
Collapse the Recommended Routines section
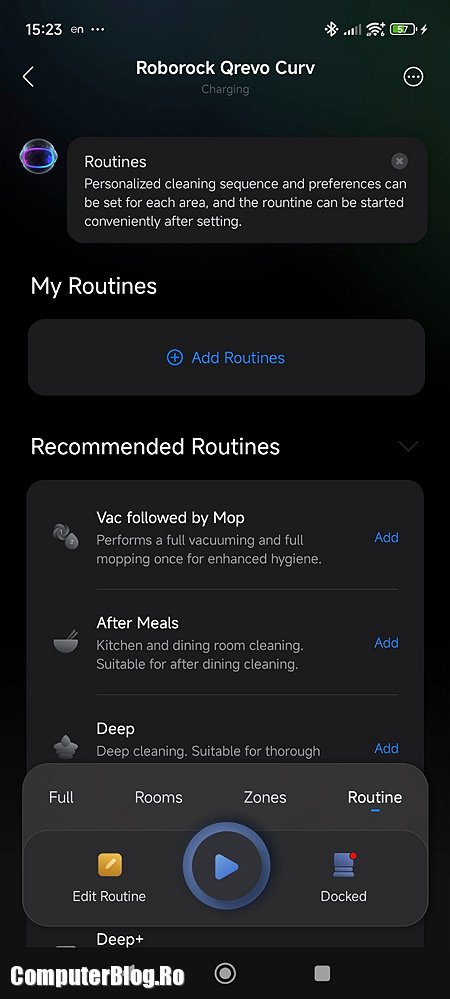tap(408, 445)
